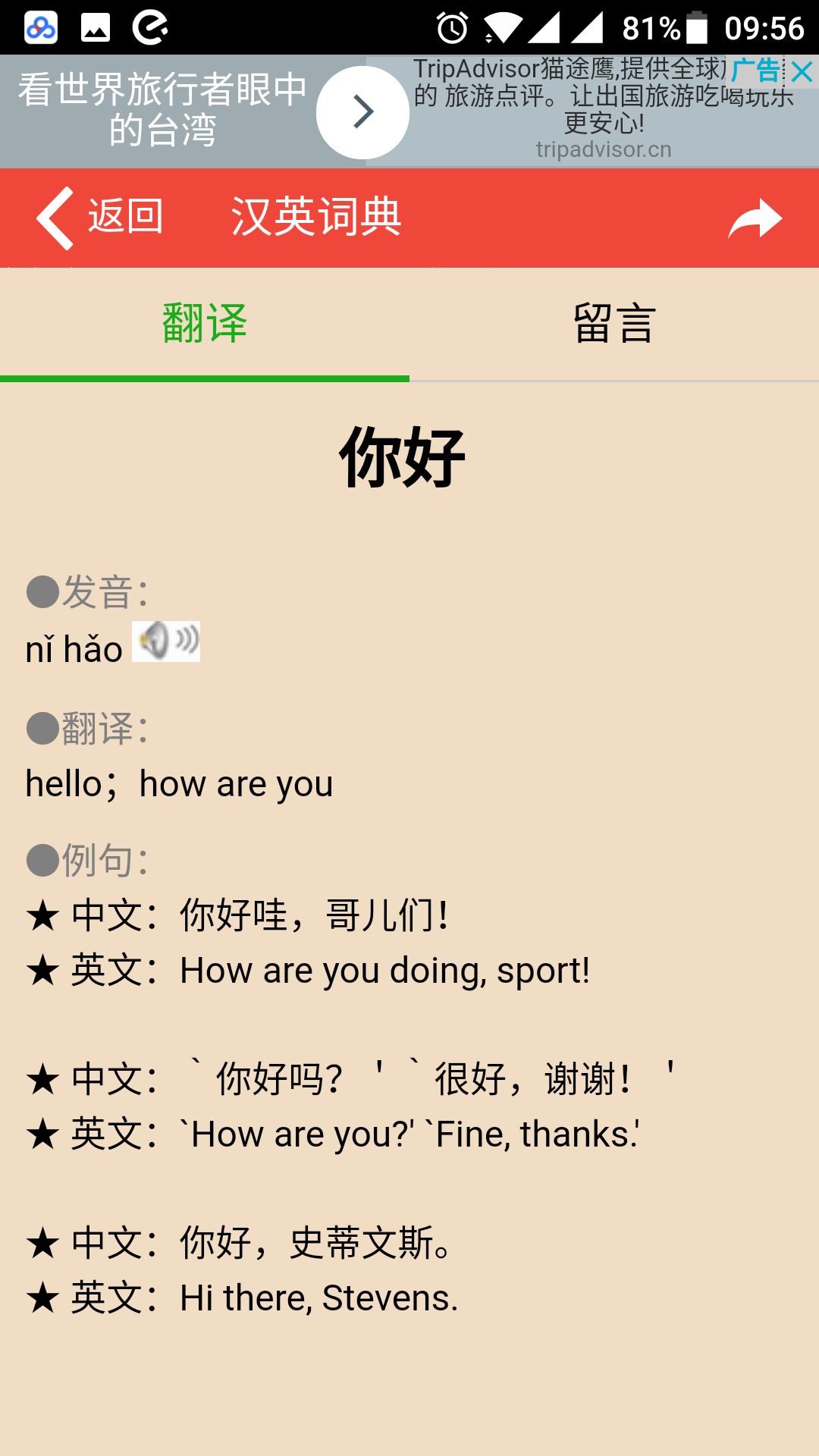Share this dictionary entry

click(755, 219)
